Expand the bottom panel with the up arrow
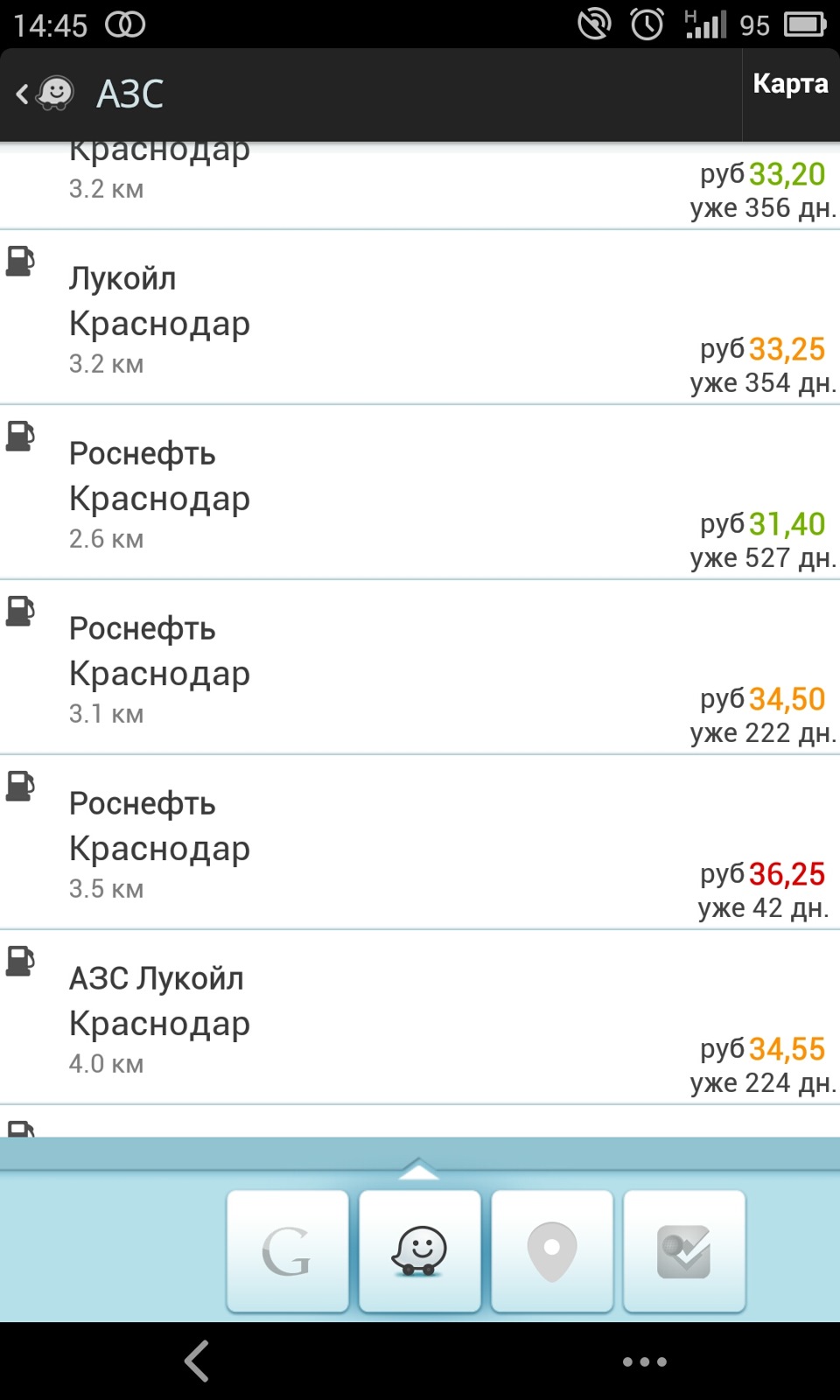Viewport: 840px width, 1400px height. click(x=418, y=1170)
